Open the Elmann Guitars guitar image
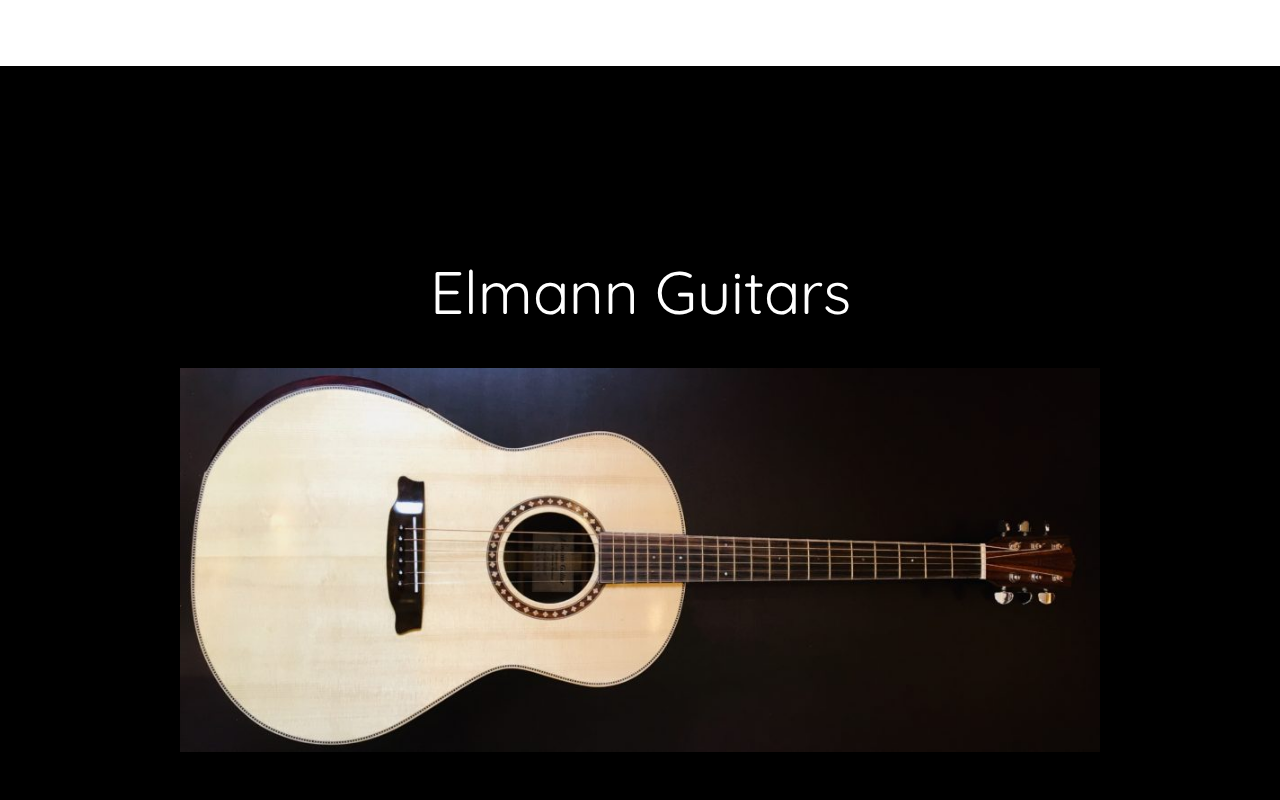This screenshot has width=1280, height=800. tap(640, 559)
